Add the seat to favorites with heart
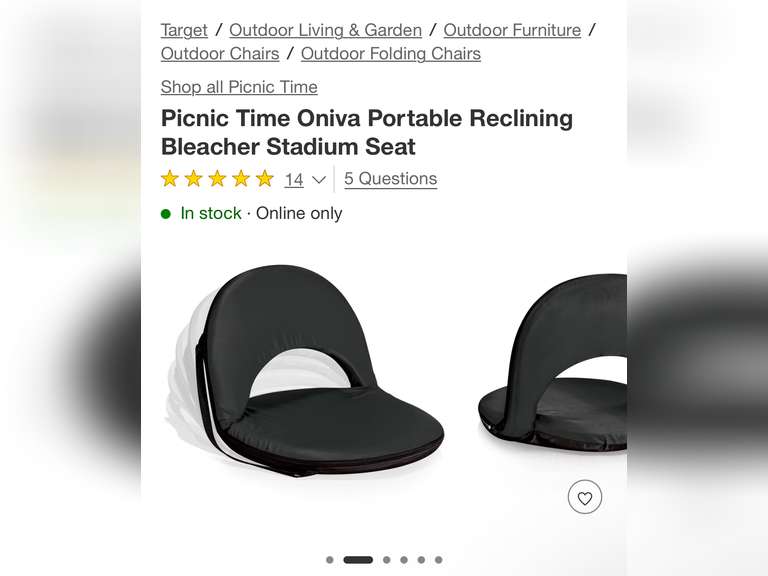 (x=585, y=497)
